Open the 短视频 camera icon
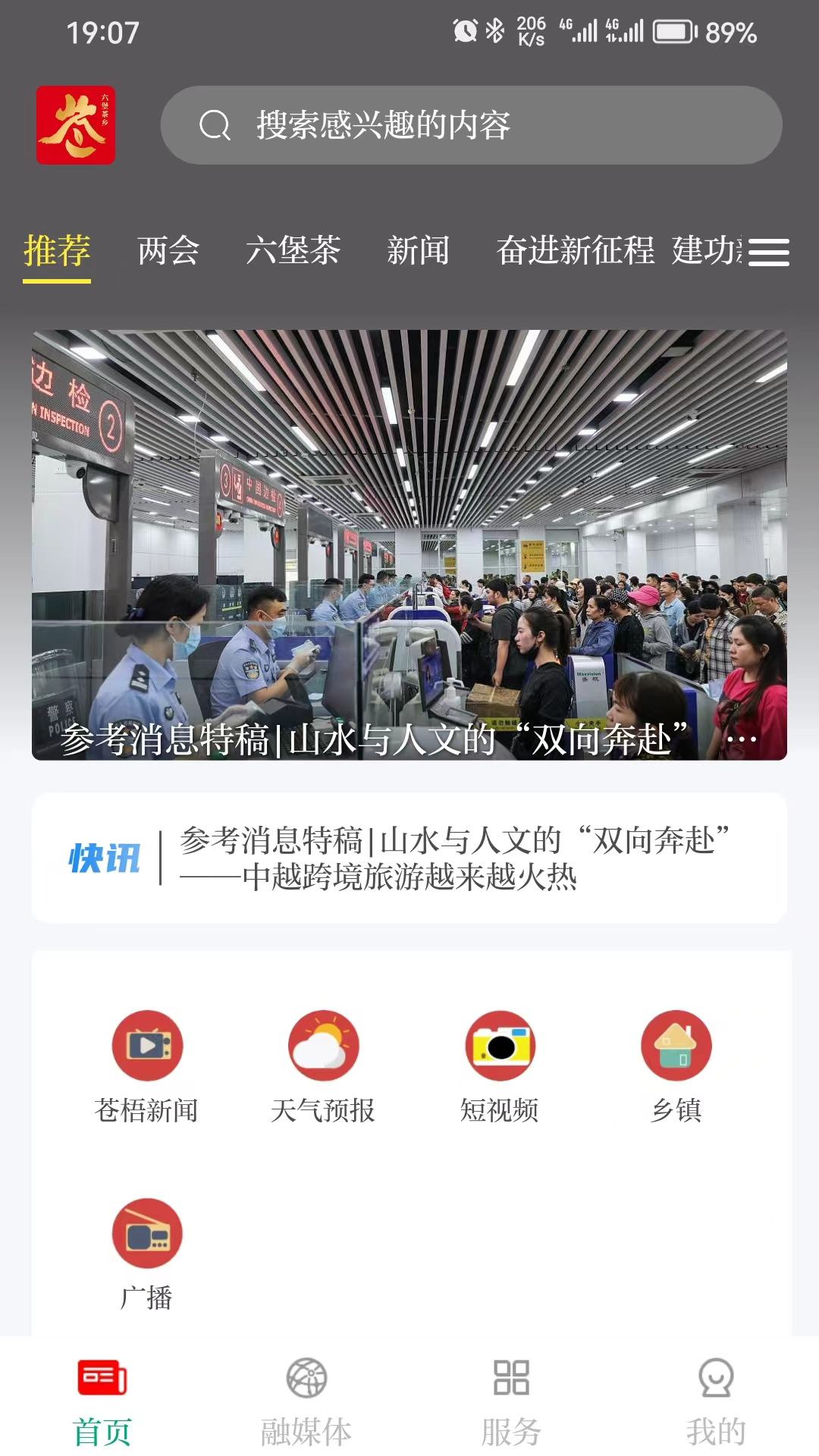This screenshot has height=1456, width=819. (x=499, y=1045)
